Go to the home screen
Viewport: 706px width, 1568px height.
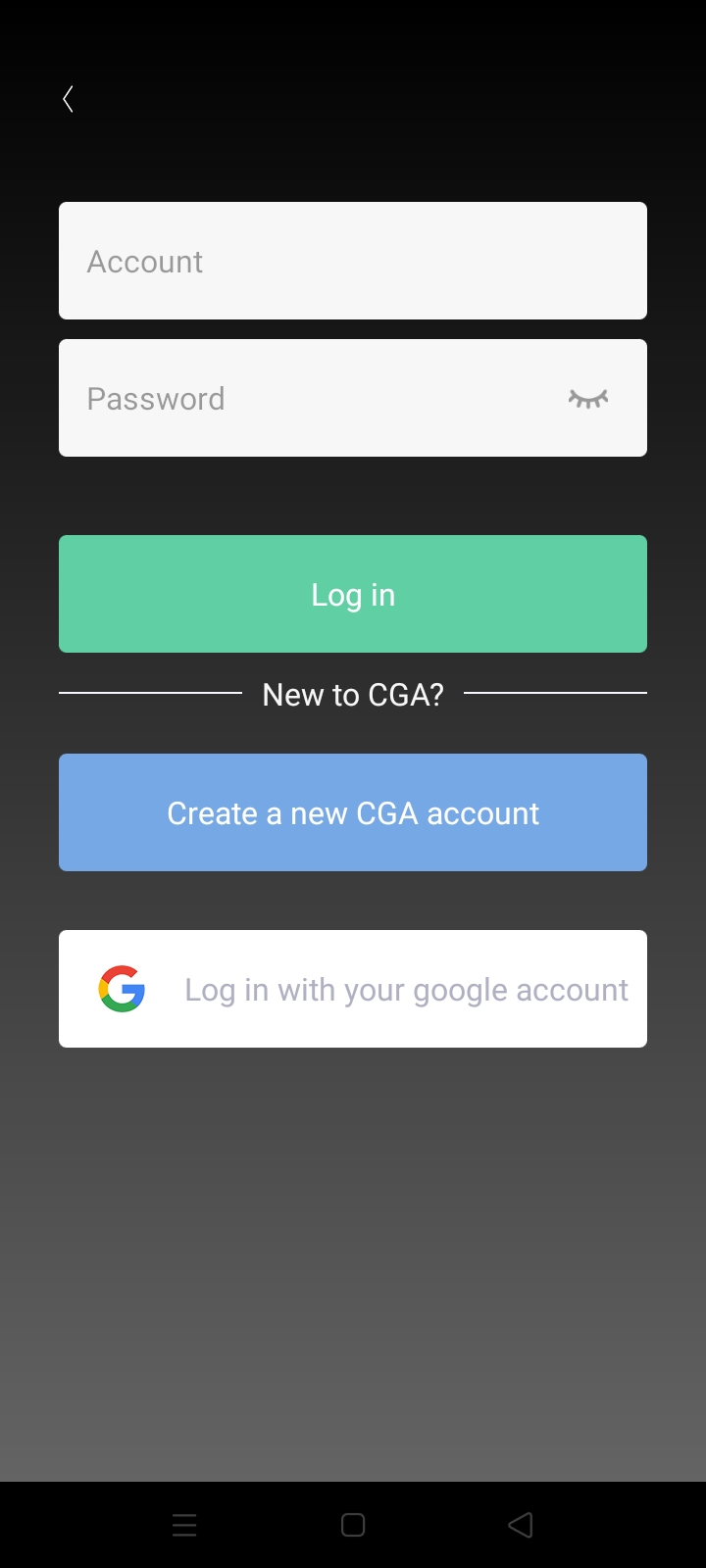pos(353,1525)
